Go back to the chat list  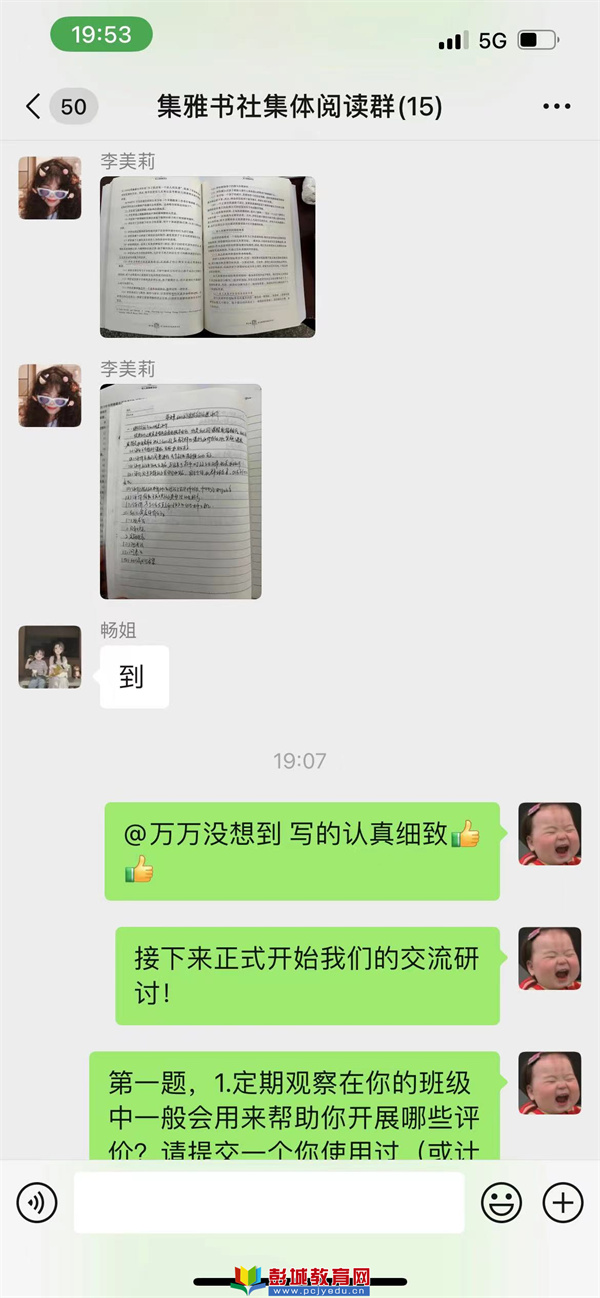(34, 106)
